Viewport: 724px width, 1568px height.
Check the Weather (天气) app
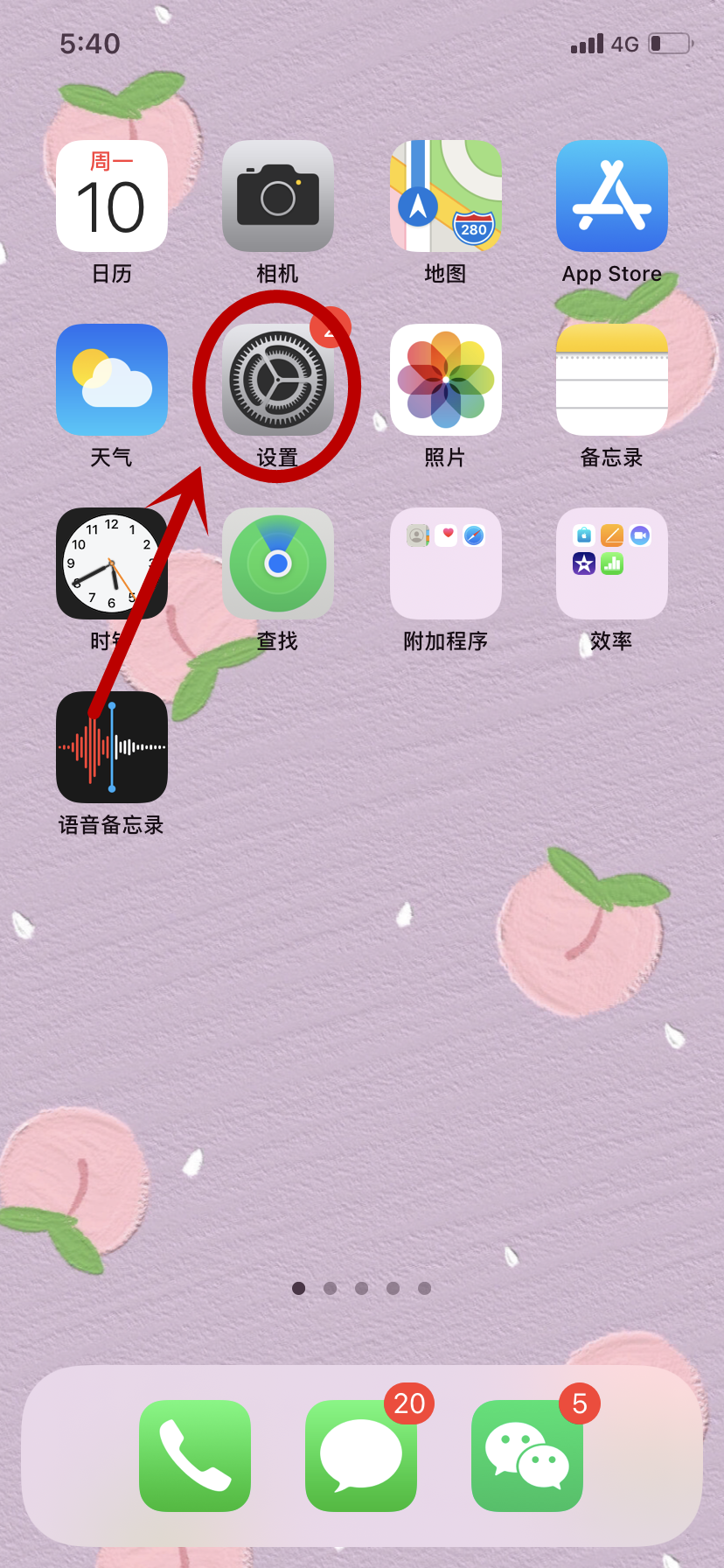pos(112,380)
